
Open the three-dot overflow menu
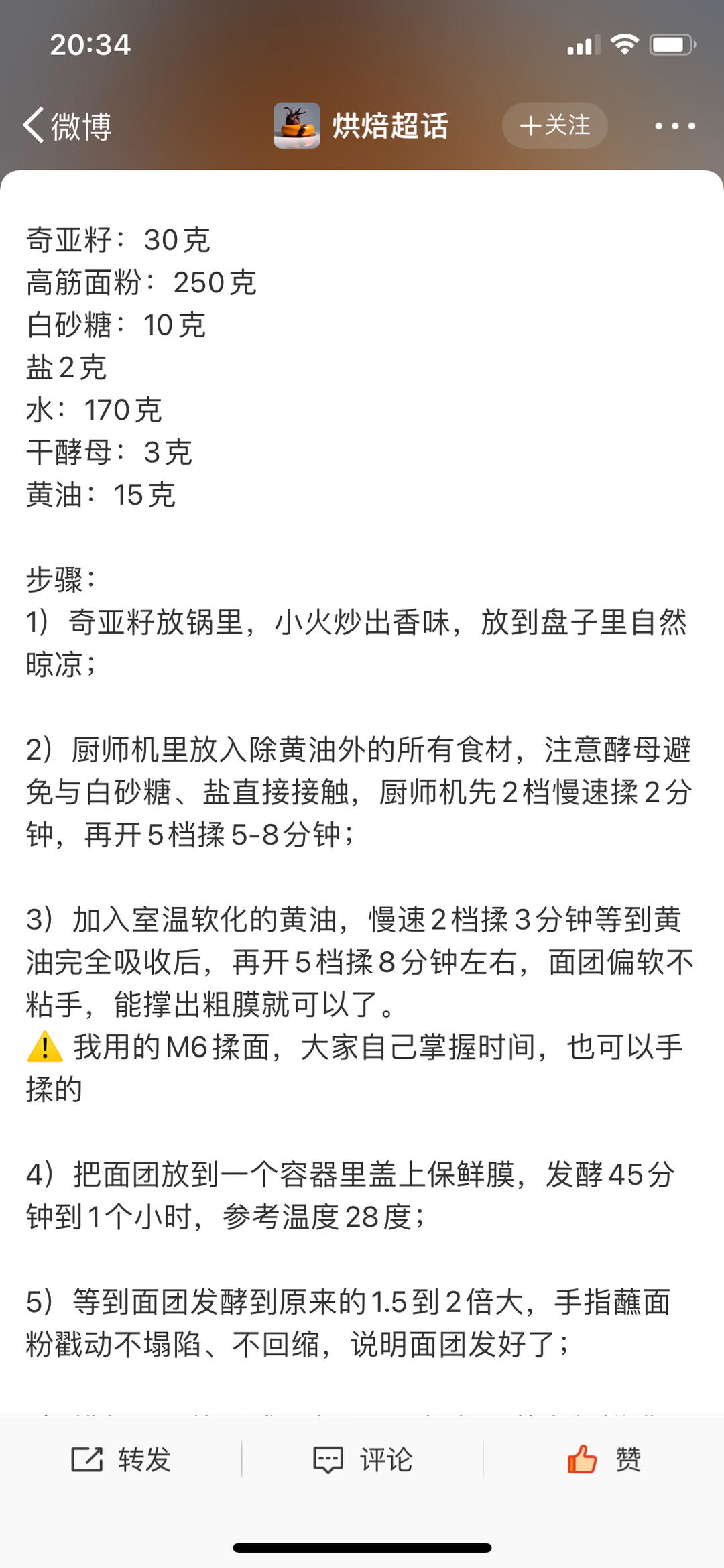coord(674,126)
